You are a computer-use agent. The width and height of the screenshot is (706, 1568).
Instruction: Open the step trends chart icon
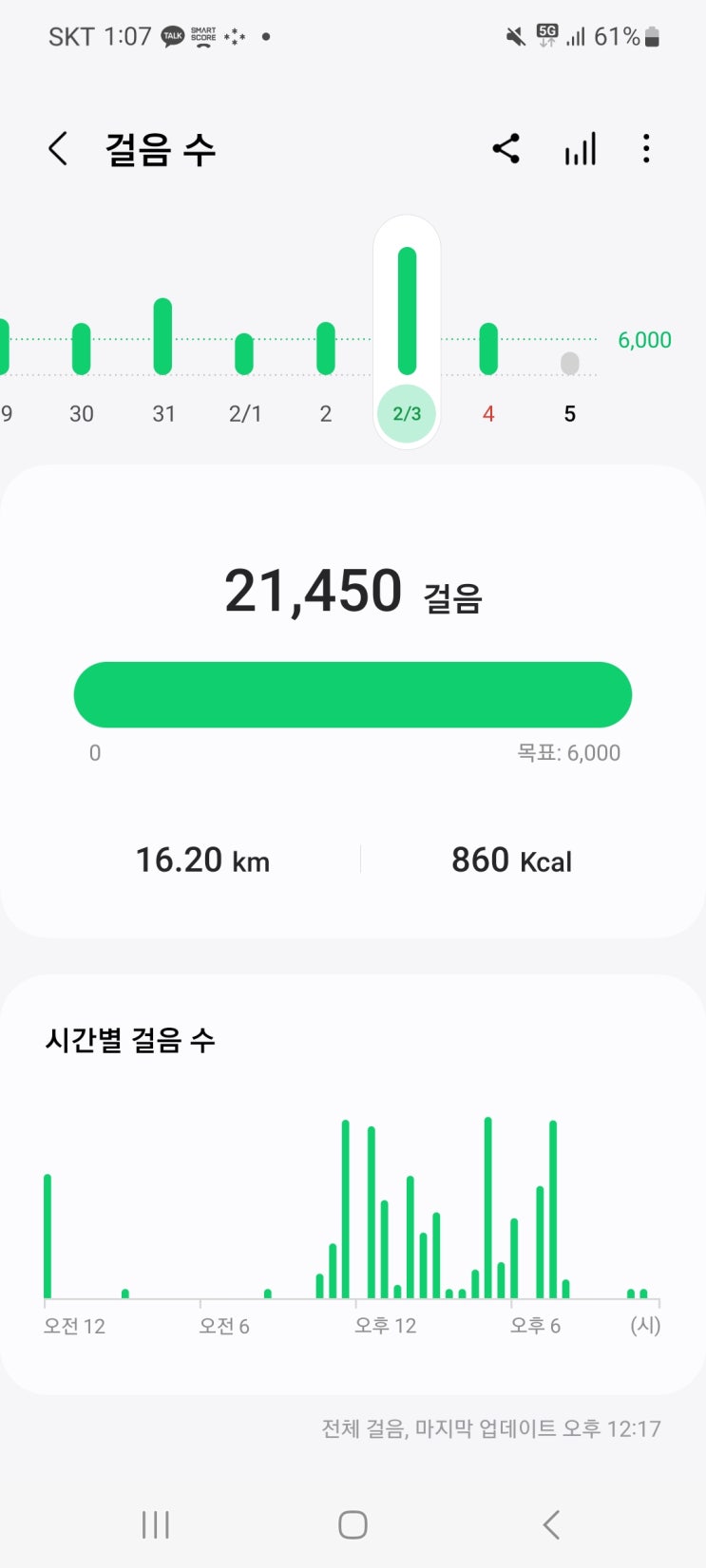click(x=580, y=149)
